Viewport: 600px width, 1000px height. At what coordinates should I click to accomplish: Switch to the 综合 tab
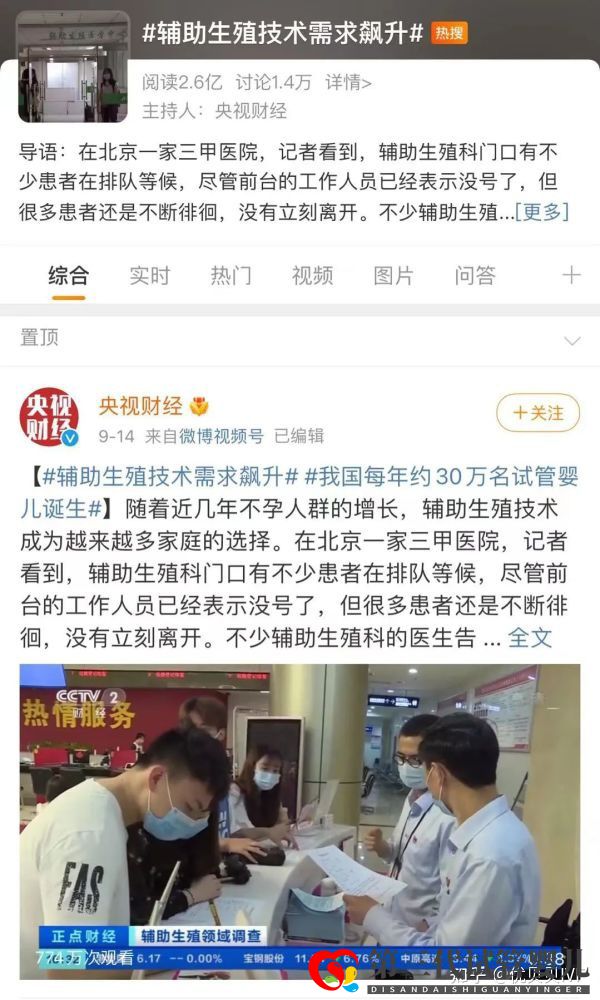68,276
